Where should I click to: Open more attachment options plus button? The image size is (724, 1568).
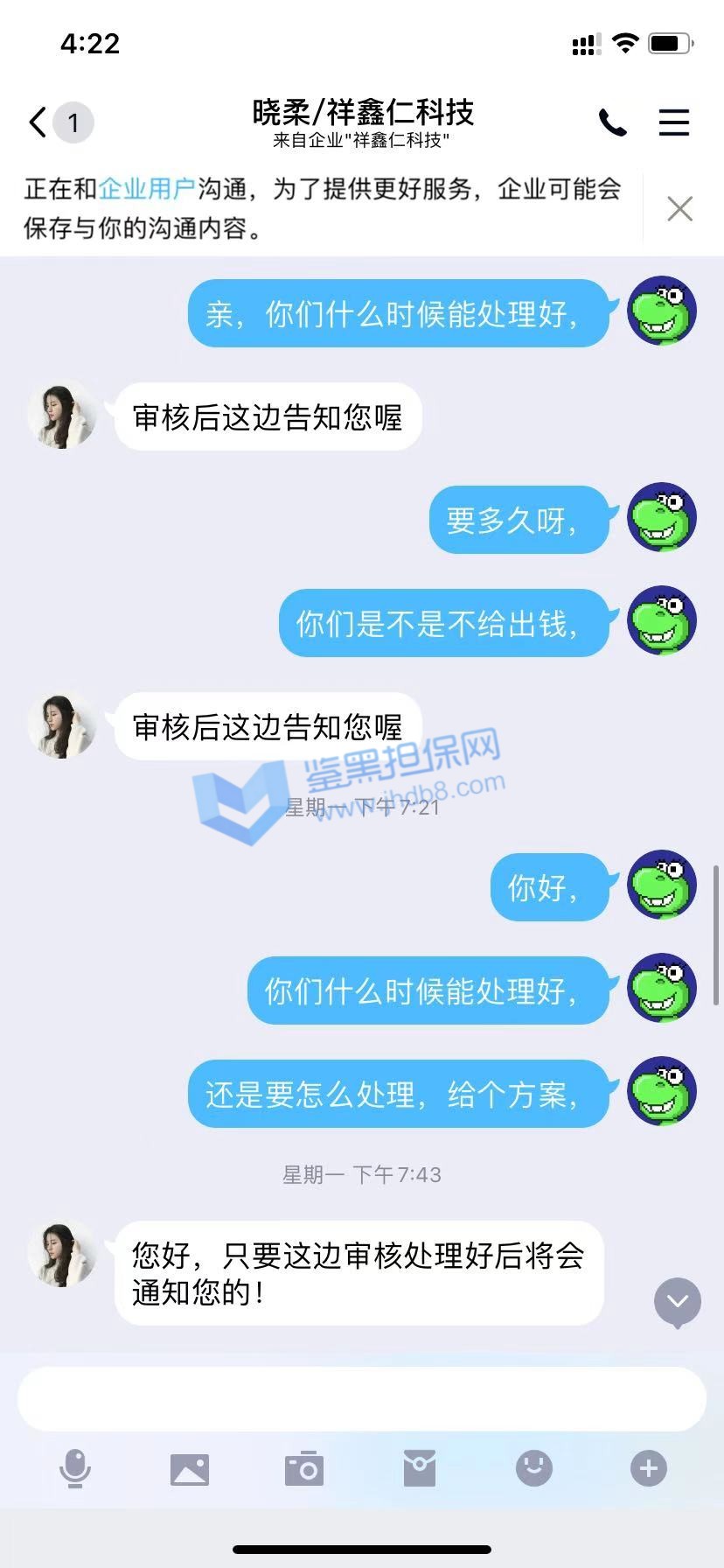coord(648,1468)
